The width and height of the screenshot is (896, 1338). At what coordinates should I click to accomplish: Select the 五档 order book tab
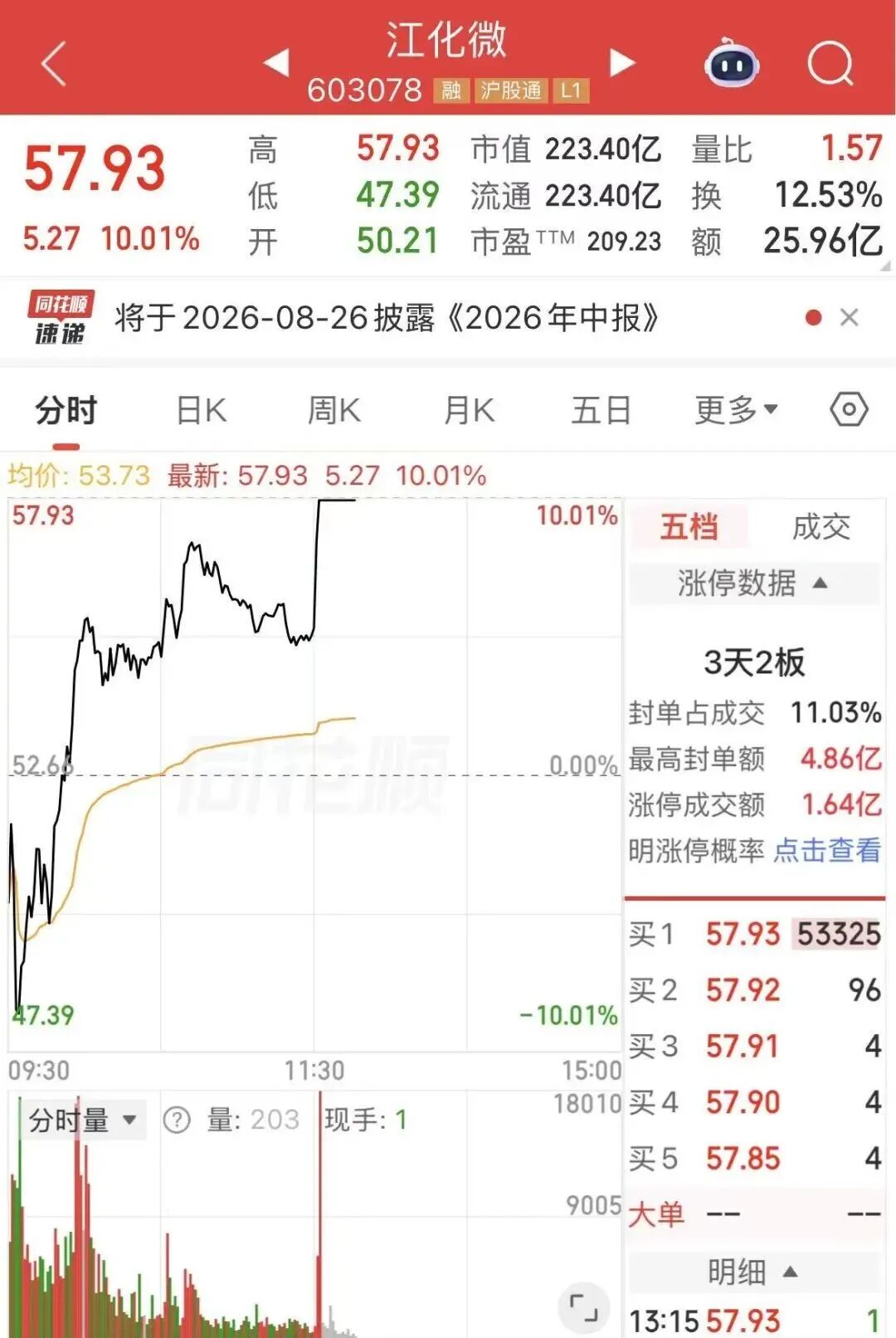point(689,526)
